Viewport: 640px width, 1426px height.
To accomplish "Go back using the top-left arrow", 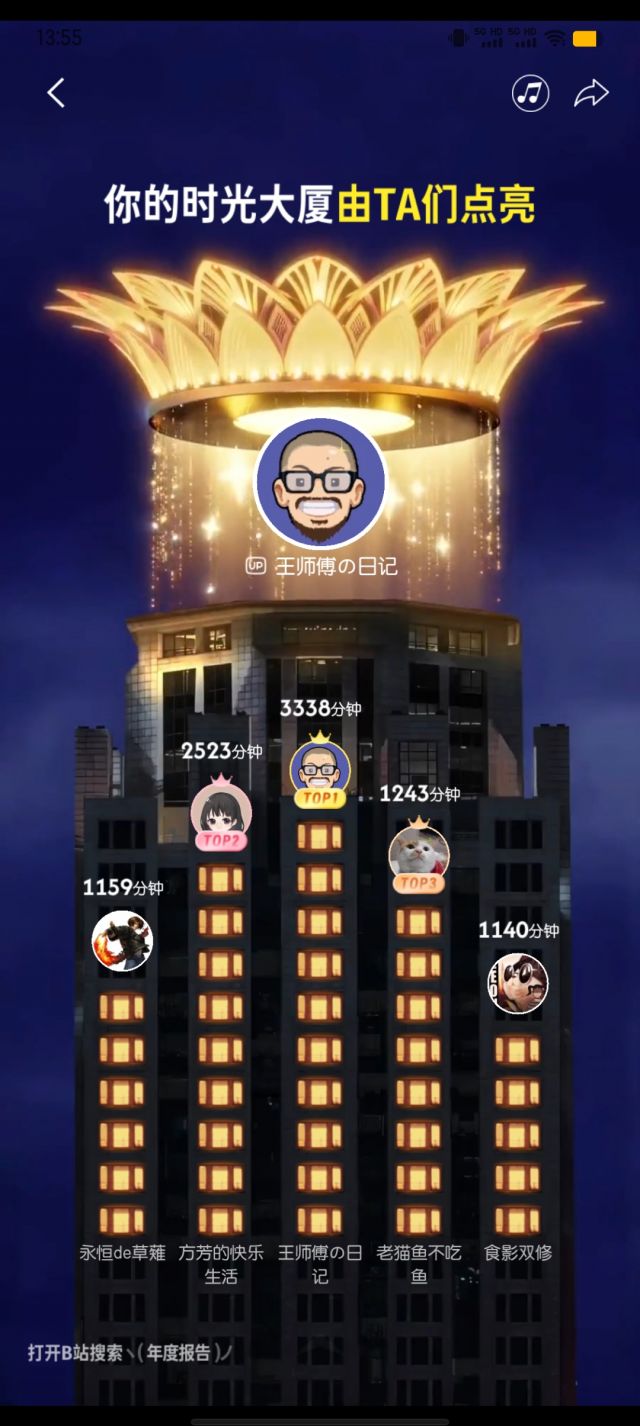I will click(56, 94).
